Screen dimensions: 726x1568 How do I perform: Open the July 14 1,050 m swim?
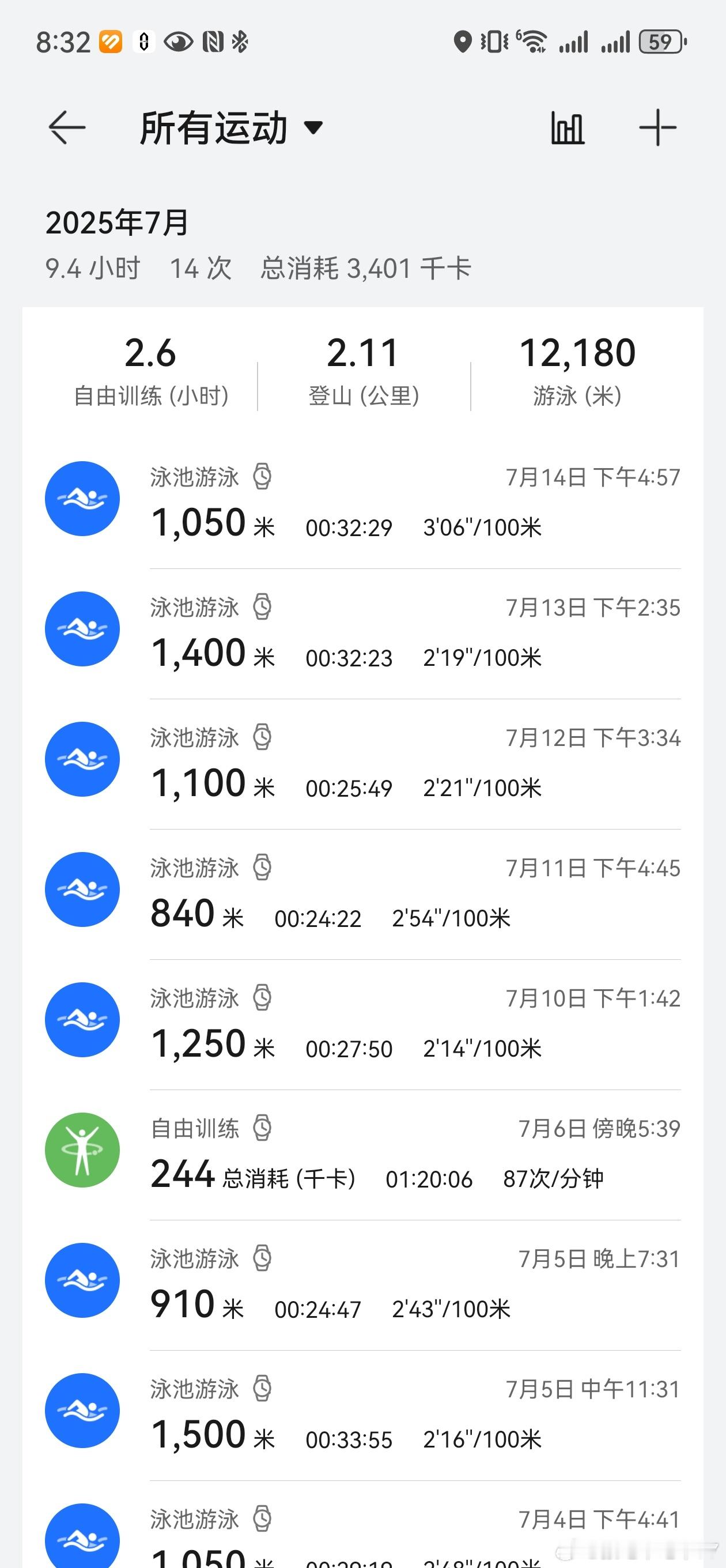362,503
